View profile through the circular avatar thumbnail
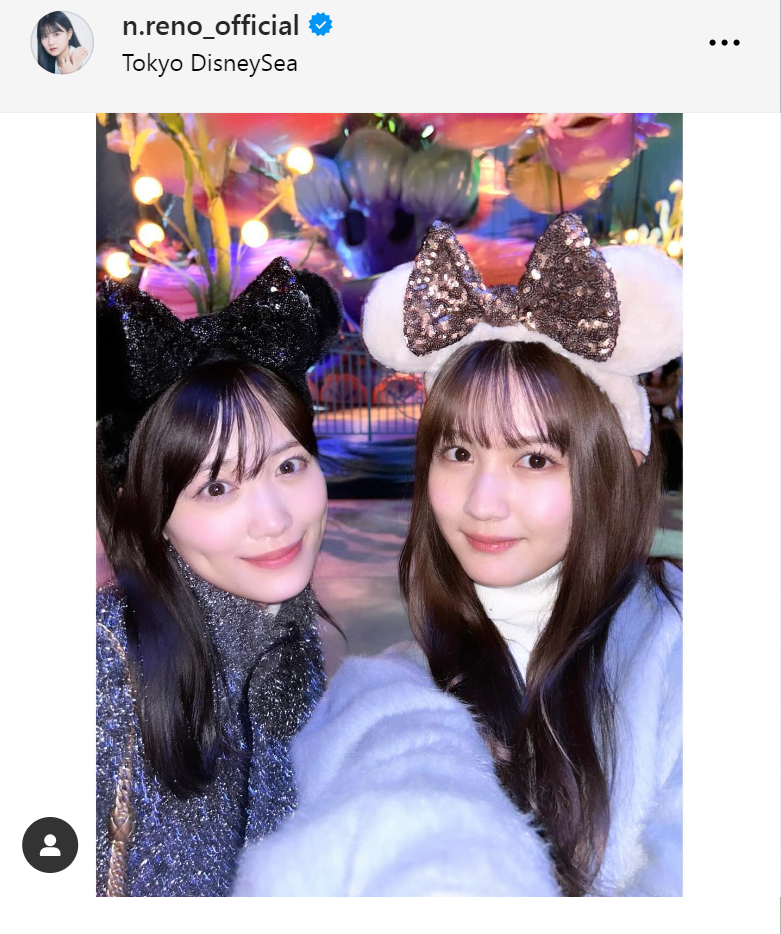 click(x=62, y=42)
